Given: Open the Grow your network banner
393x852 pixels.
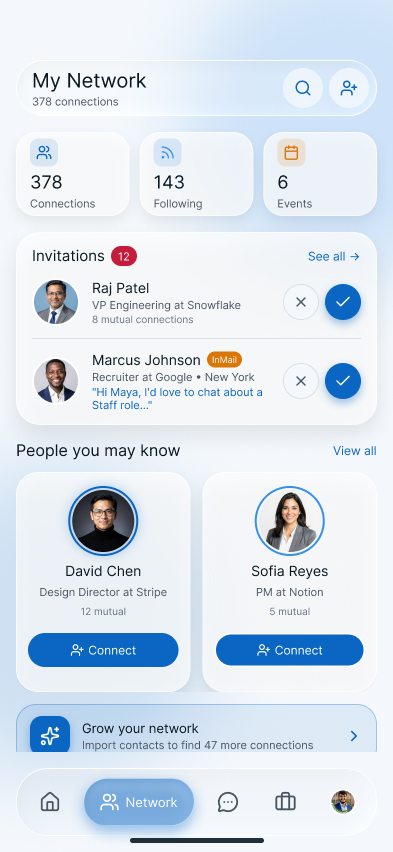Looking at the screenshot, I should 196,729.
